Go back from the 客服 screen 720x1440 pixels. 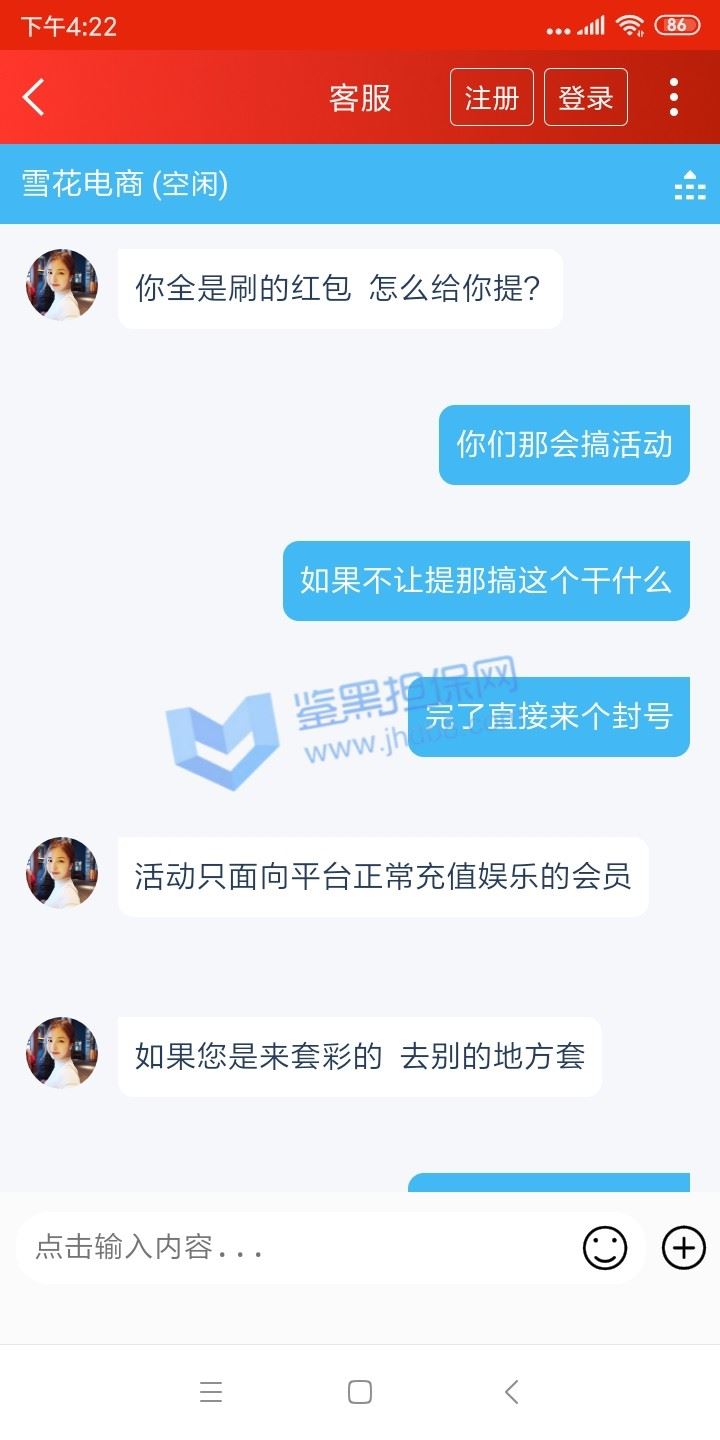pyautogui.click(x=34, y=98)
